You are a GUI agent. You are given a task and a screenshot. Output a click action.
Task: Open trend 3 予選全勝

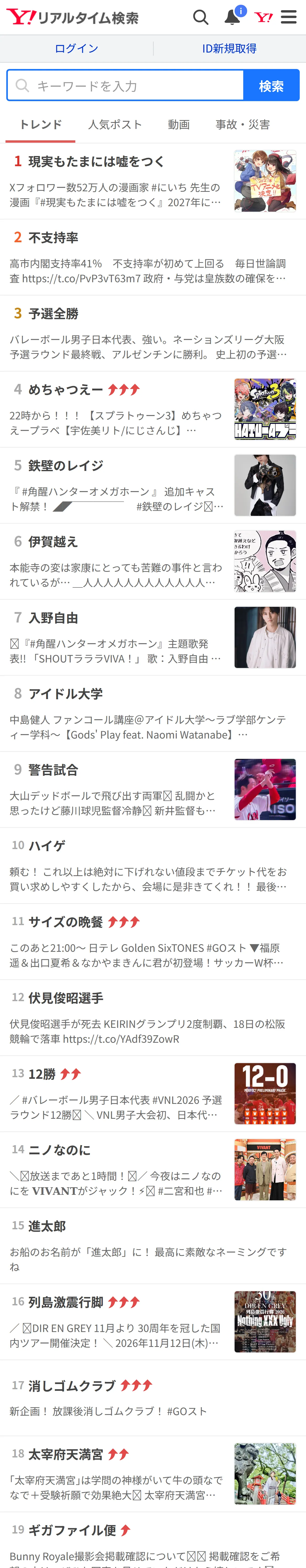(153, 333)
